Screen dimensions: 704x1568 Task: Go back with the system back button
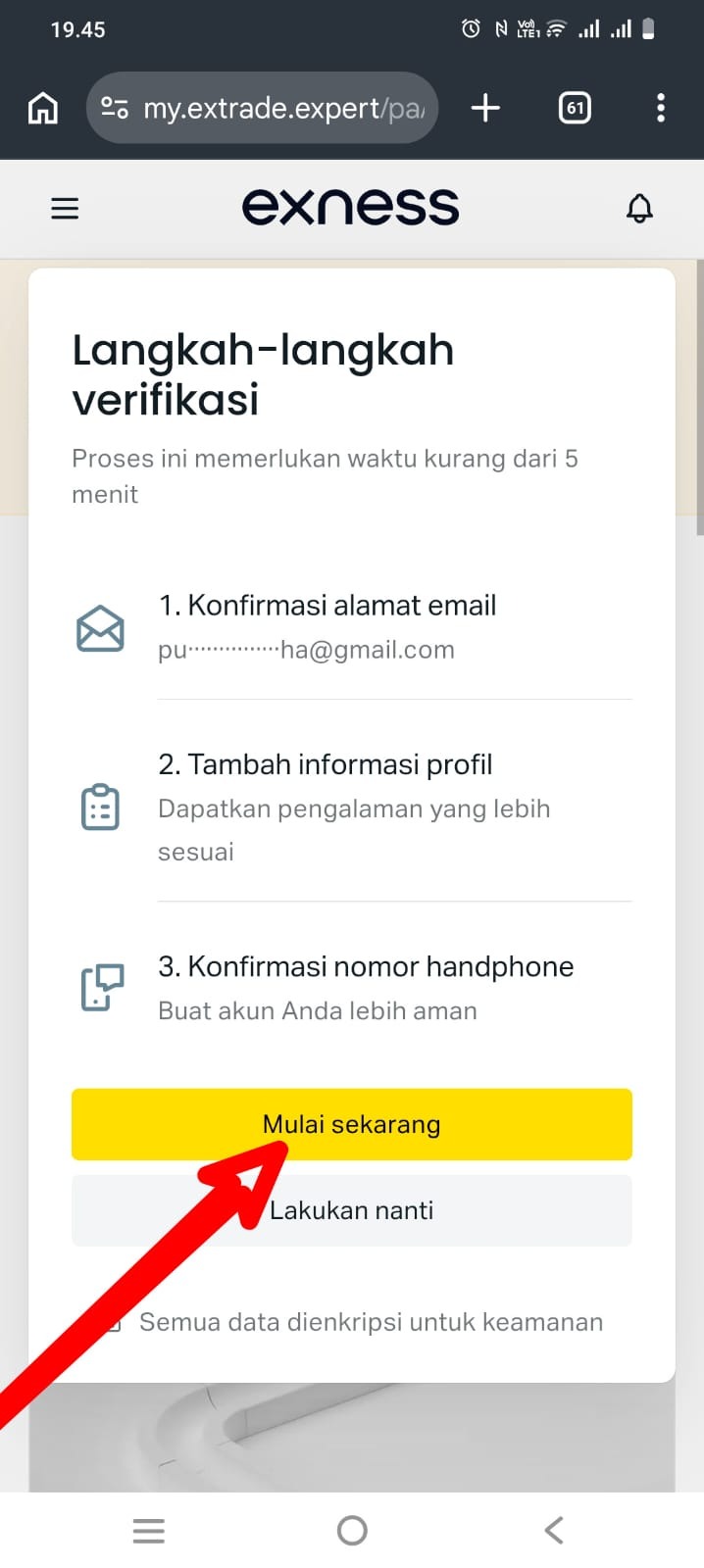(554, 1530)
